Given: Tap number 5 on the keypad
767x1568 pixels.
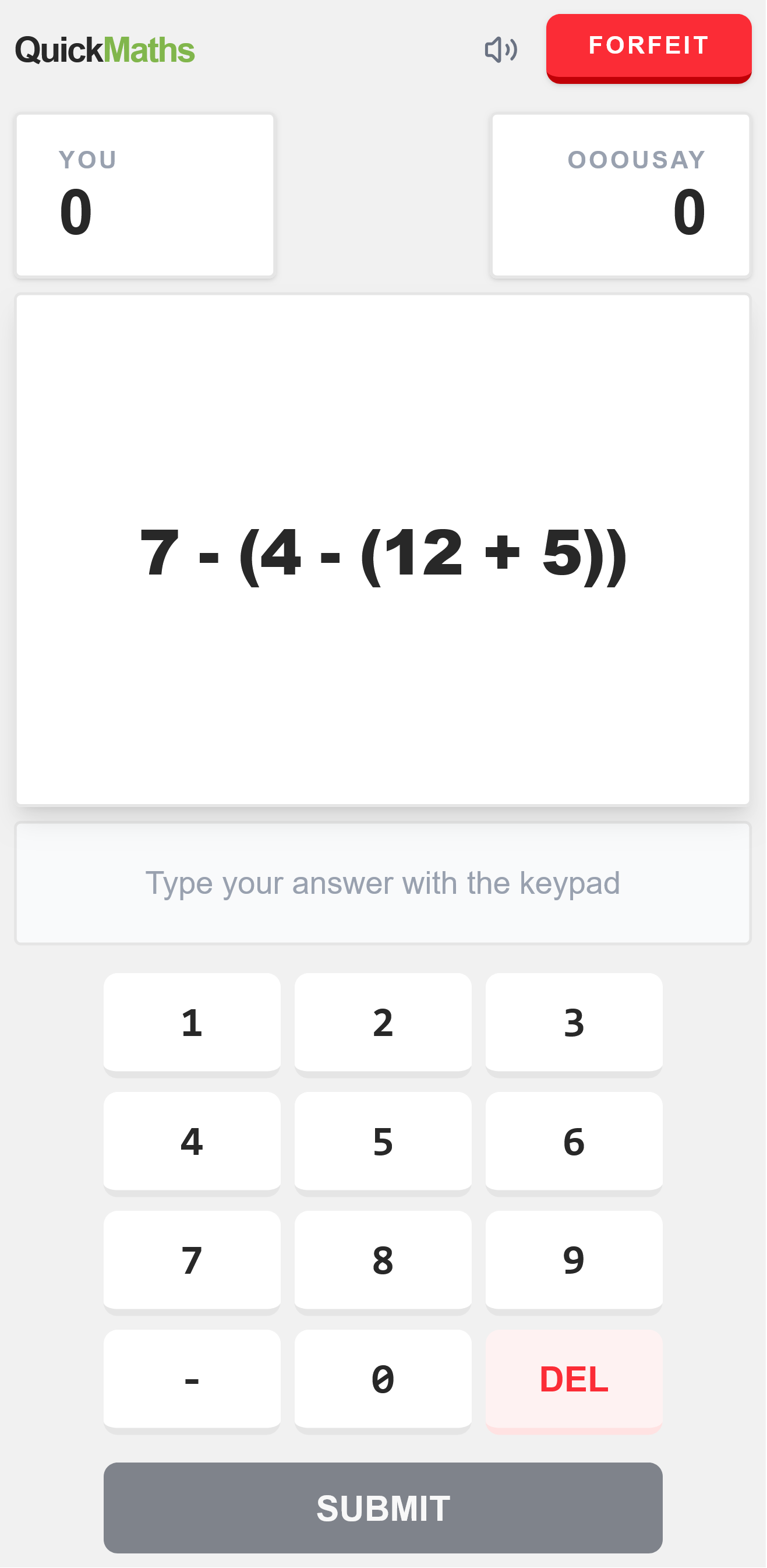Looking at the screenshot, I should (x=383, y=1142).
